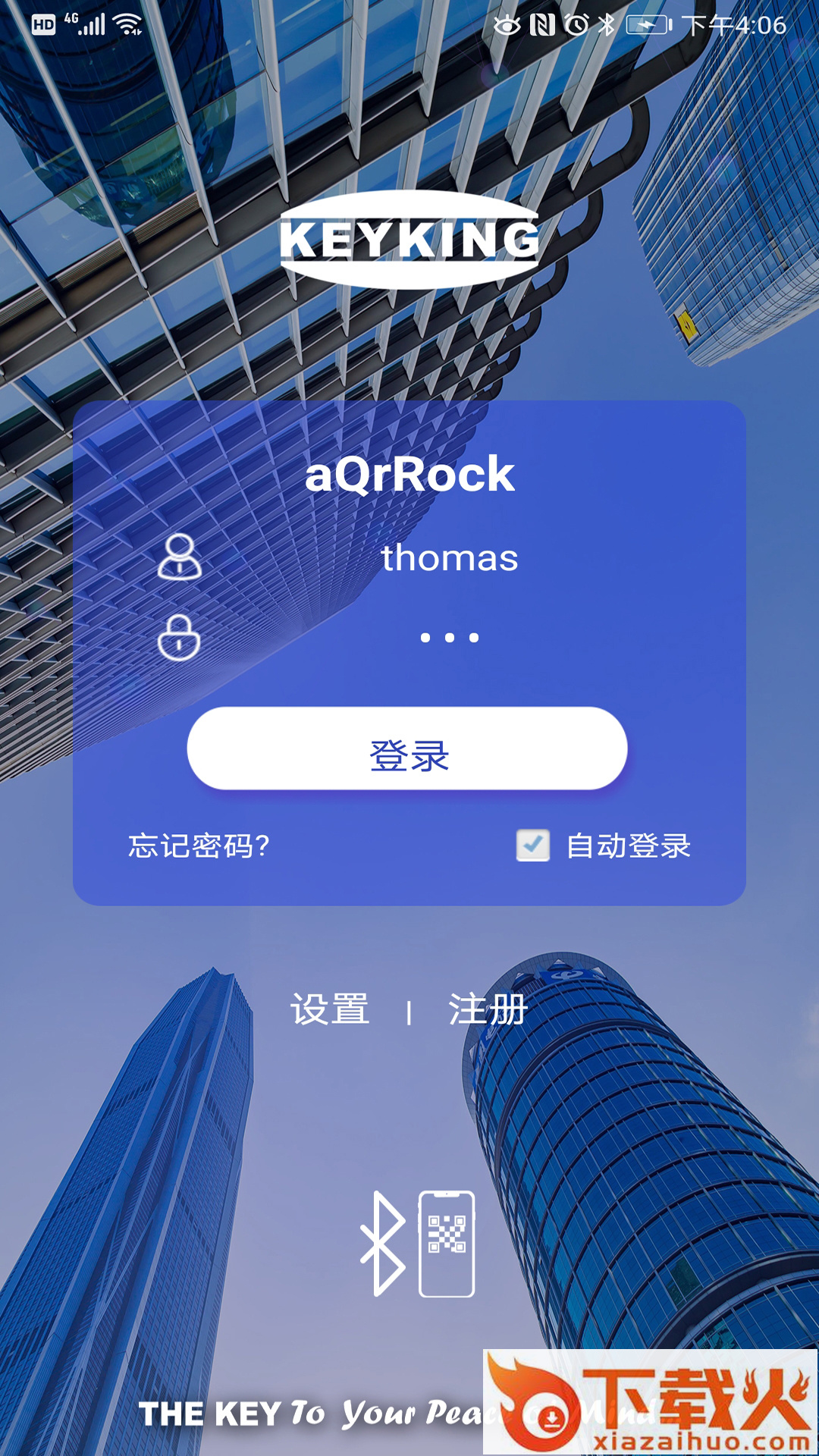Image resolution: width=819 pixels, height=1456 pixels.
Task: Go to 注册 registration
Action: click(x=488, y=1010)
